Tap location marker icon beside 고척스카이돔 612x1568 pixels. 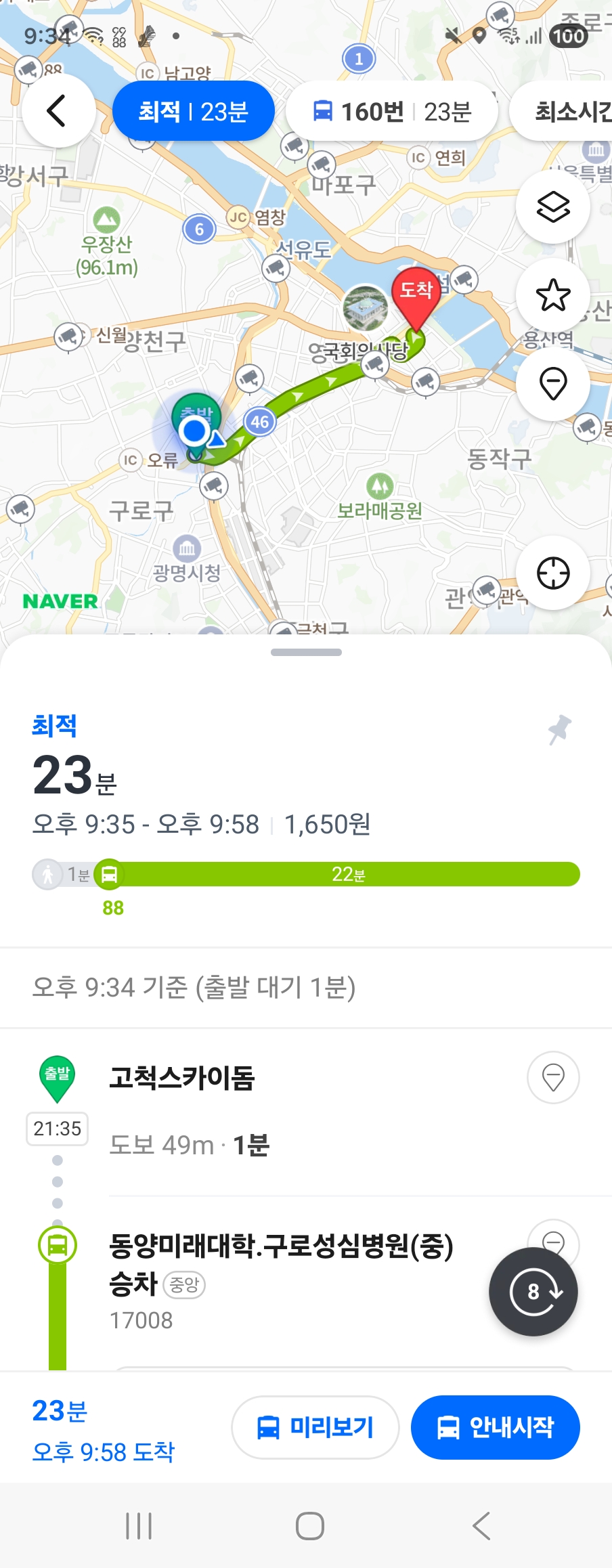click(552, 1078)
